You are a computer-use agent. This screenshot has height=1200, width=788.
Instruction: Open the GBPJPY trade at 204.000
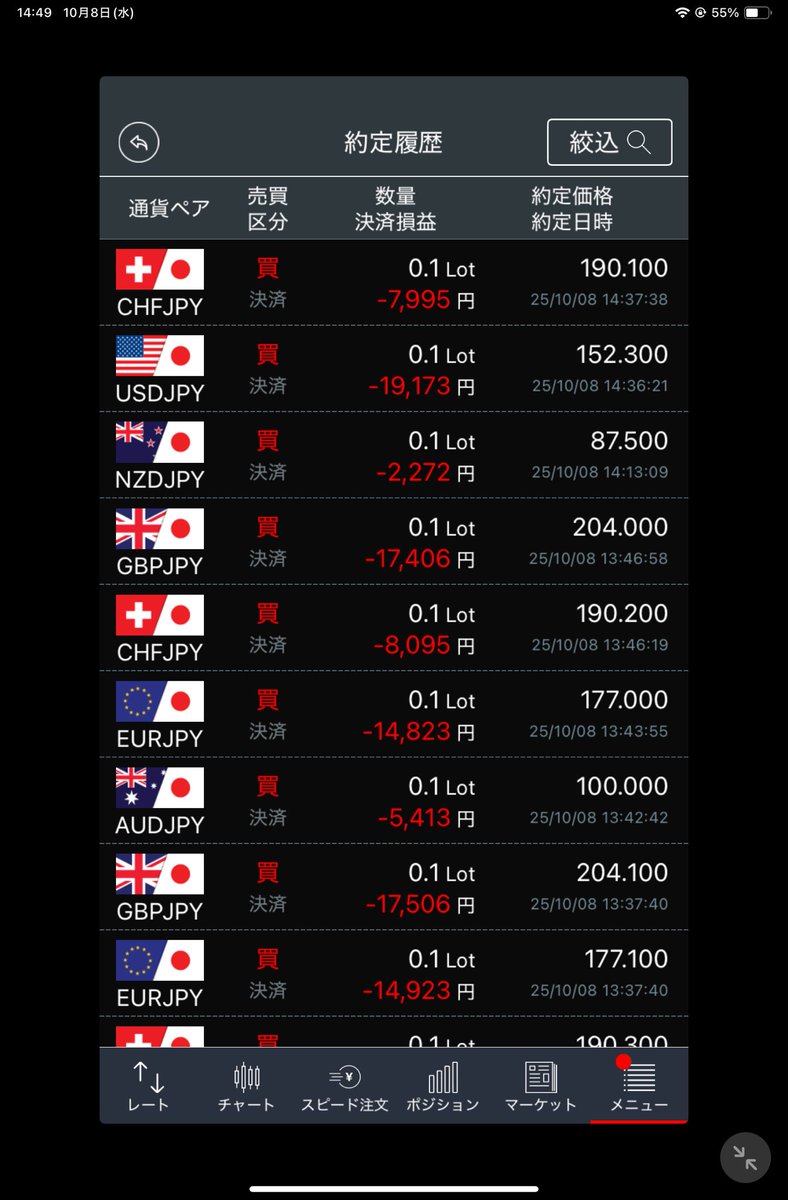[x=393, y=542]
